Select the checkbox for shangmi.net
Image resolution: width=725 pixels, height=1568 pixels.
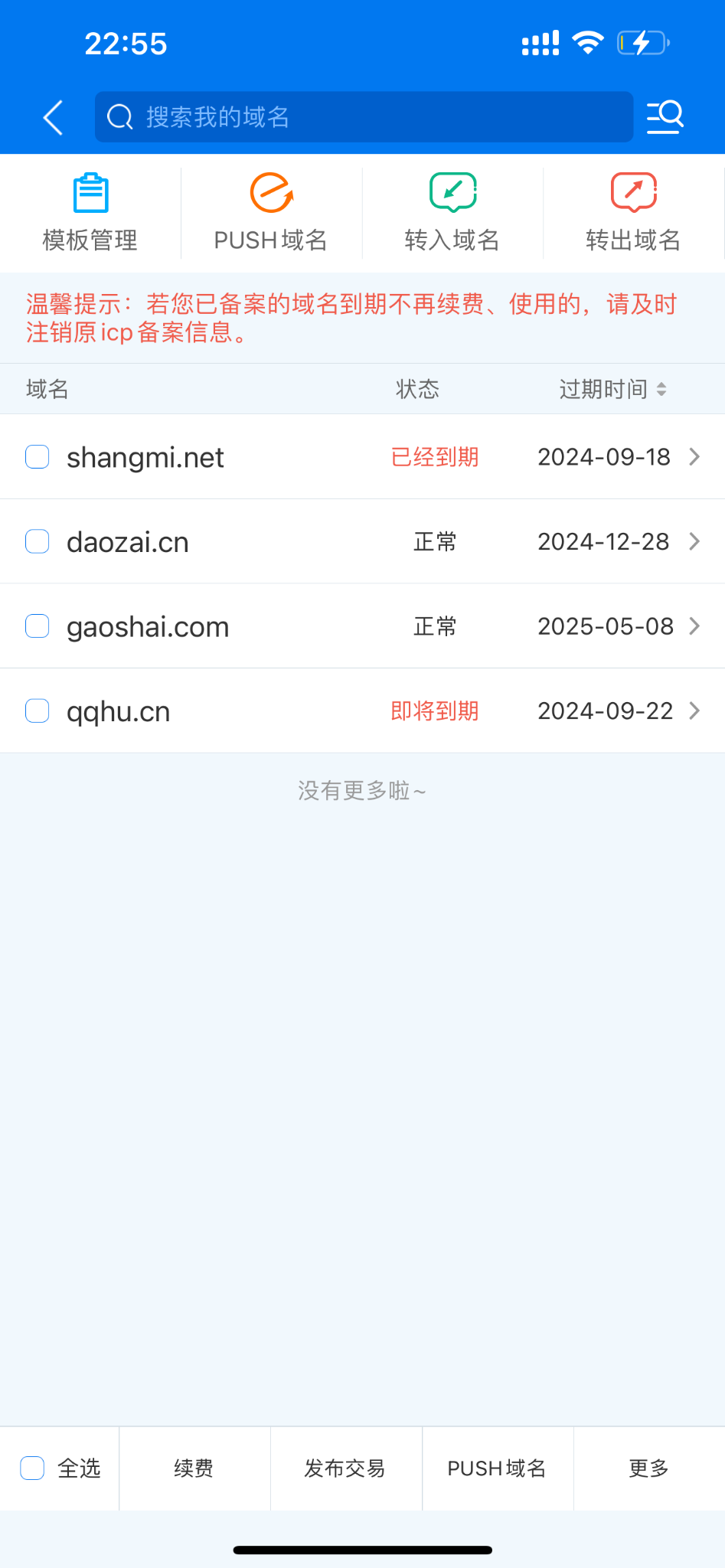coord(38,457)
